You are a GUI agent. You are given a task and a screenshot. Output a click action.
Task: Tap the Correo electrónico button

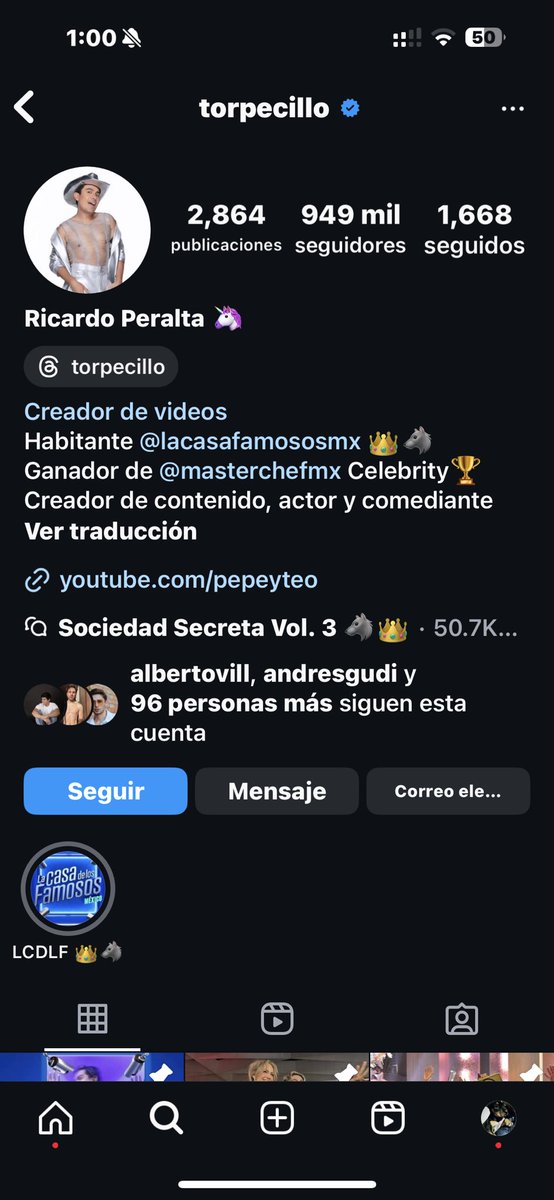click(x=448, y=791)
